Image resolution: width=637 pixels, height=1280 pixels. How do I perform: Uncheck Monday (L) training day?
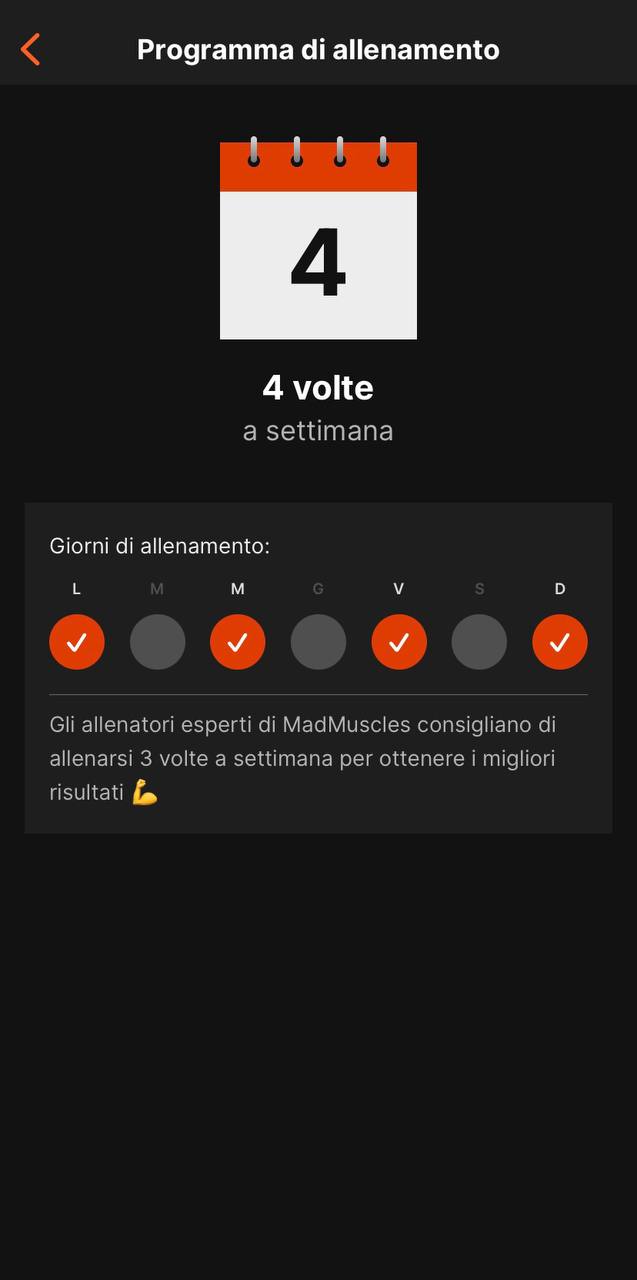coord(77,642)
